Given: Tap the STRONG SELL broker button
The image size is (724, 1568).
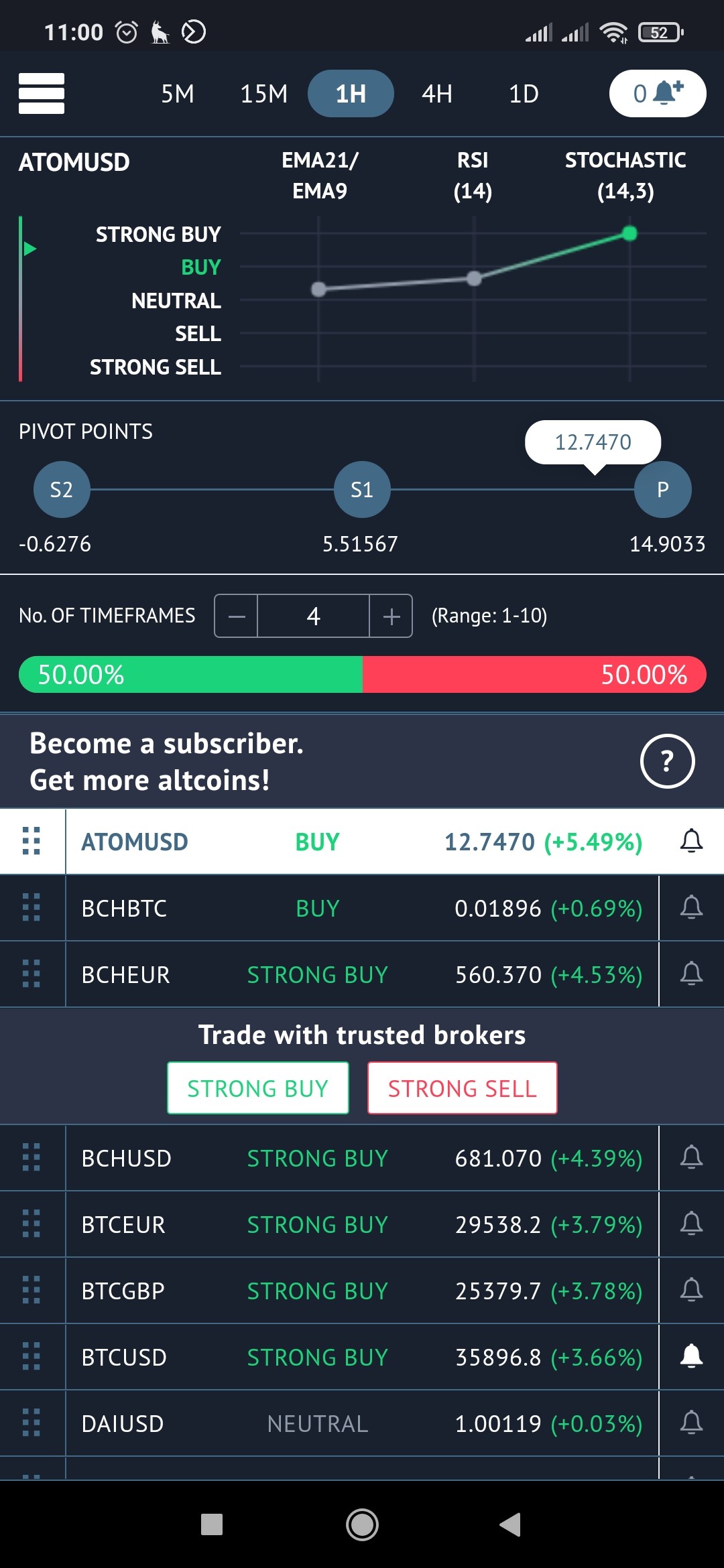Looking at the screenshot, I should pos(463,1088).
